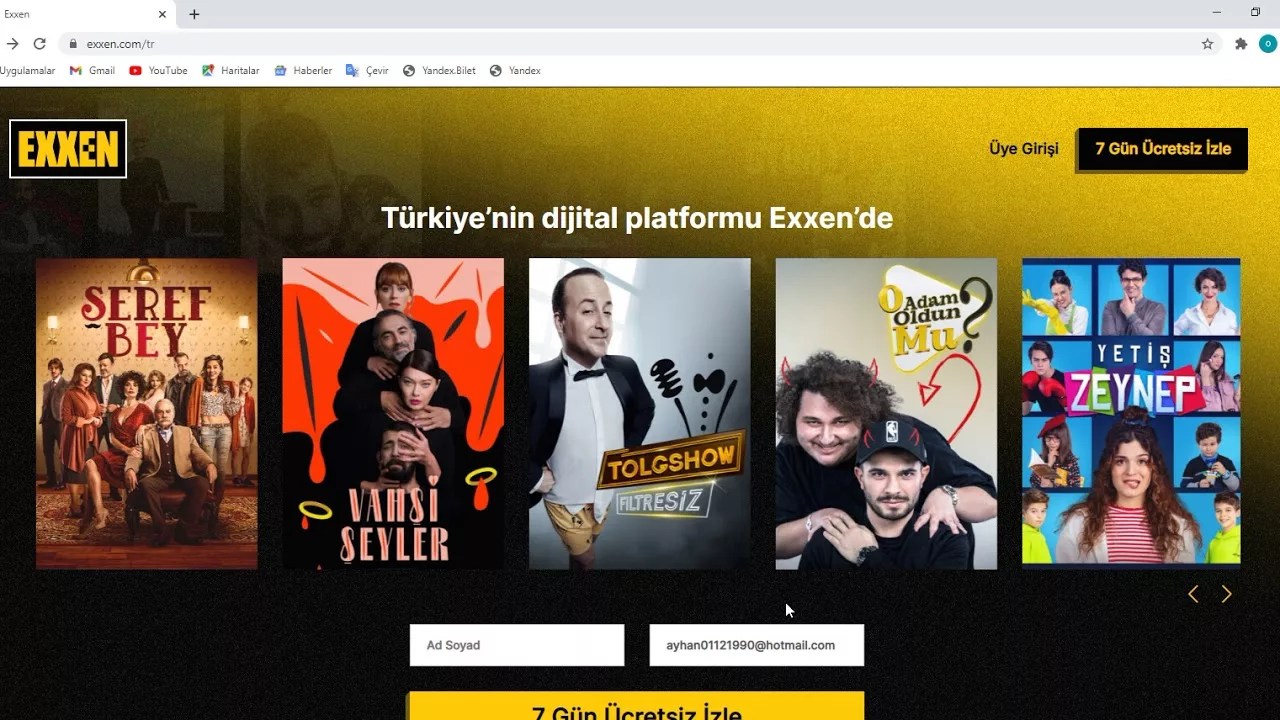Show previous shows with the left arrow

point(1193,595)
